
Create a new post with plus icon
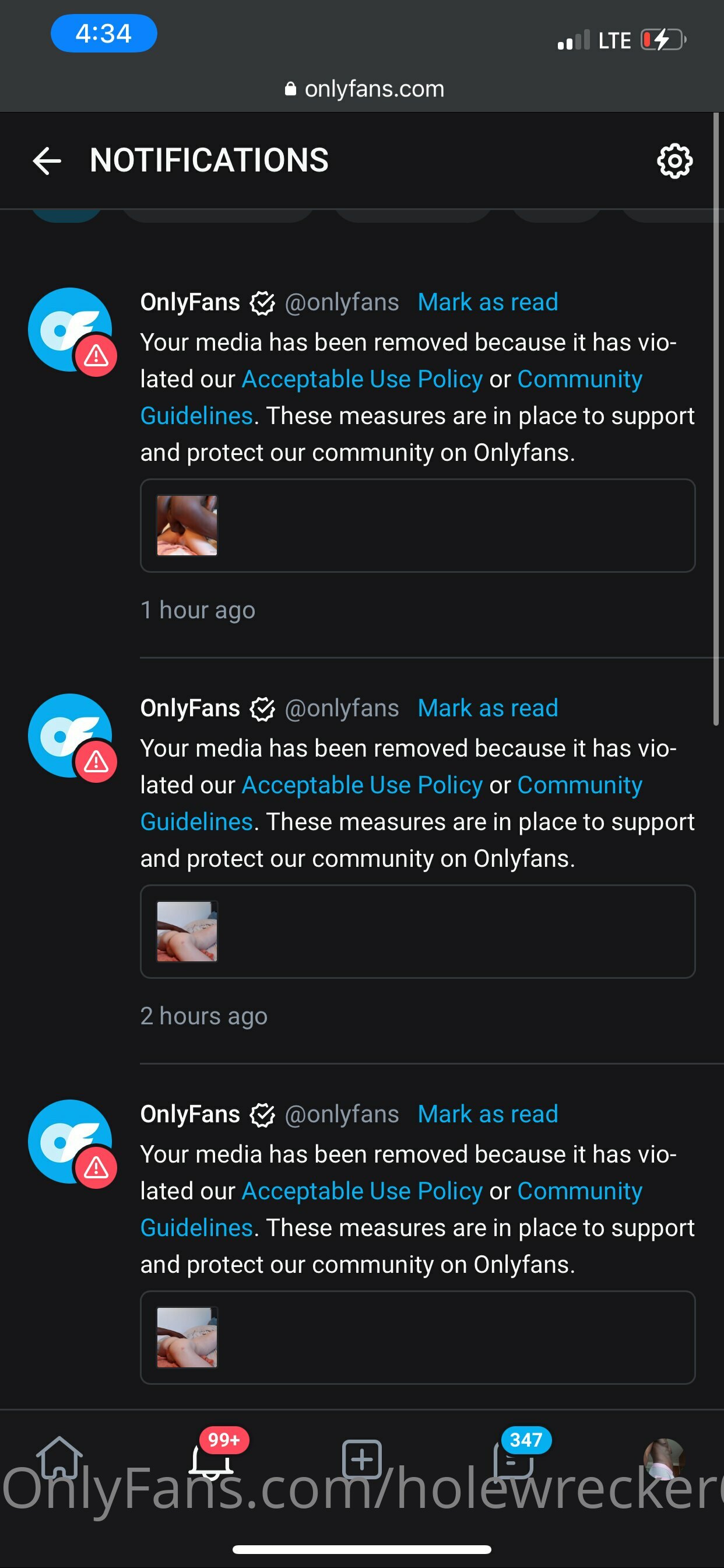click(x=362, y=1458)
